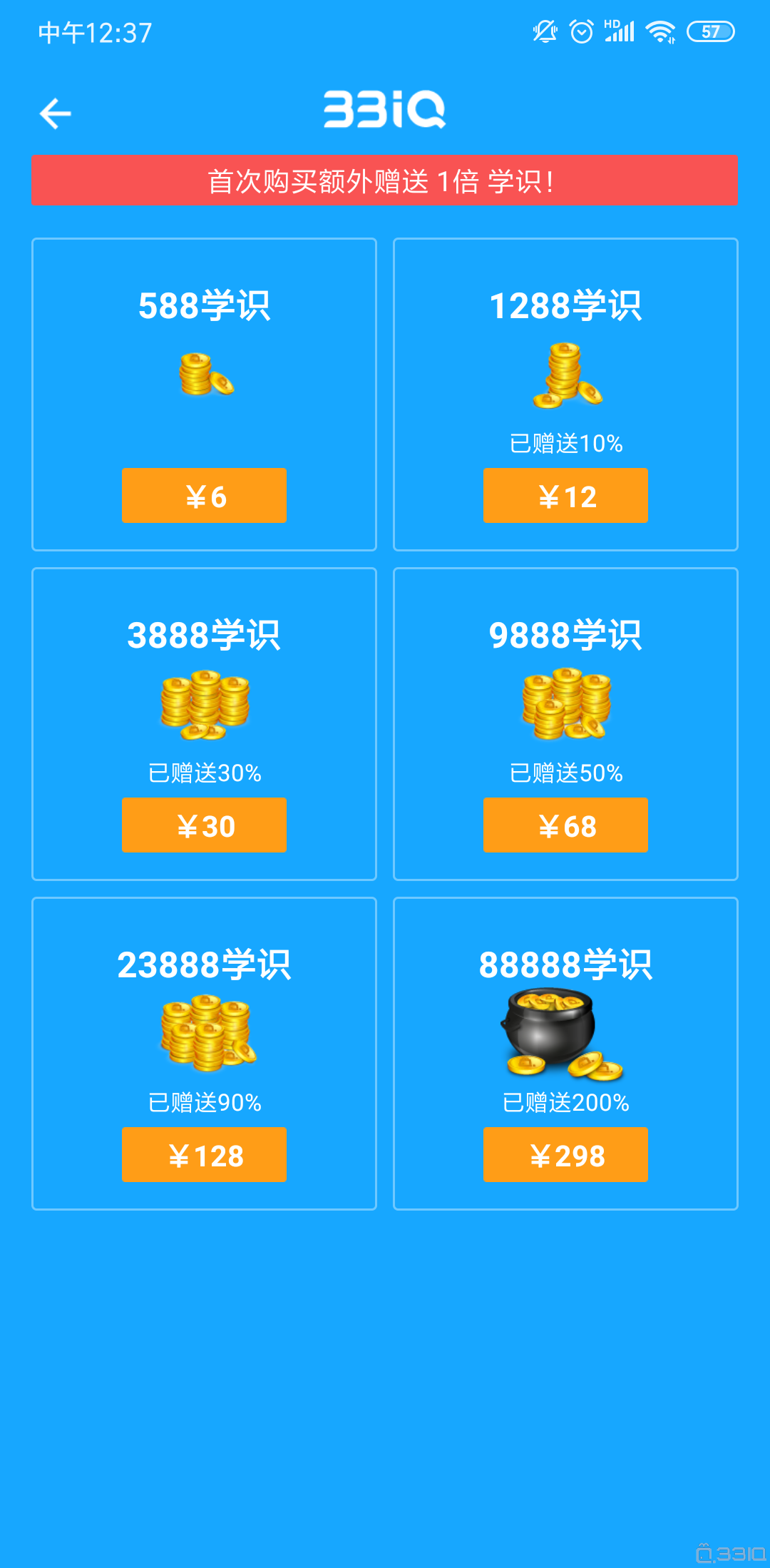Buy 23888学识 for ¥128
This screenshot has height=1568, width=770.
[x=204, y=1155]
